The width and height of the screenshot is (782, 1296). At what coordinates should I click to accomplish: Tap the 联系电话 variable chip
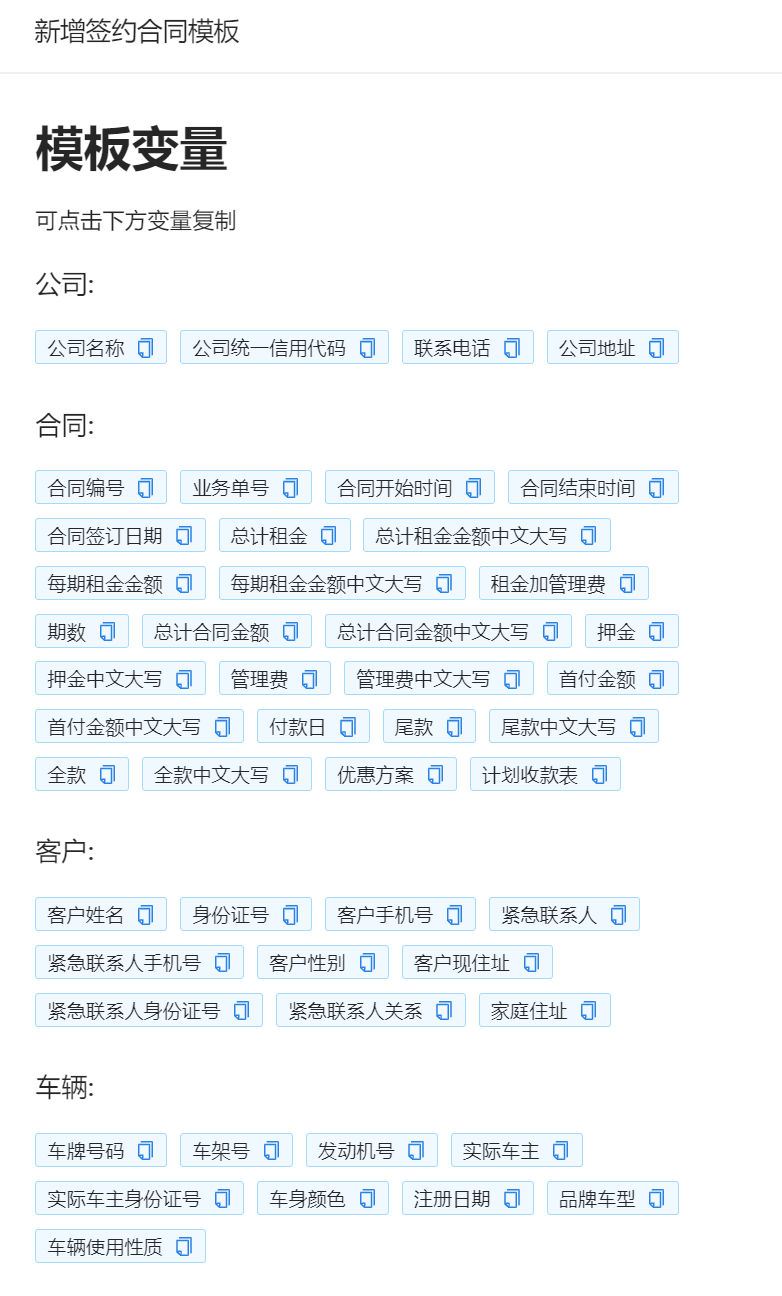[x=467, y=348]
